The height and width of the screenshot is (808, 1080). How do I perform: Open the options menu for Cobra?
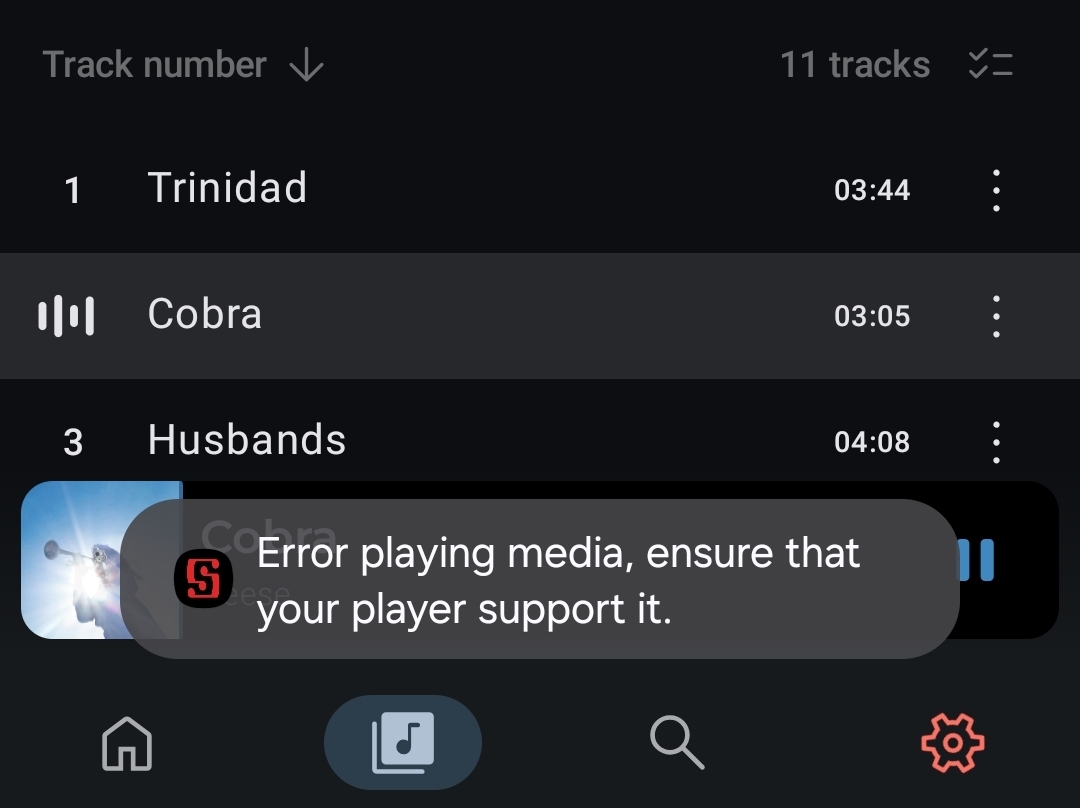click(995, 316)
